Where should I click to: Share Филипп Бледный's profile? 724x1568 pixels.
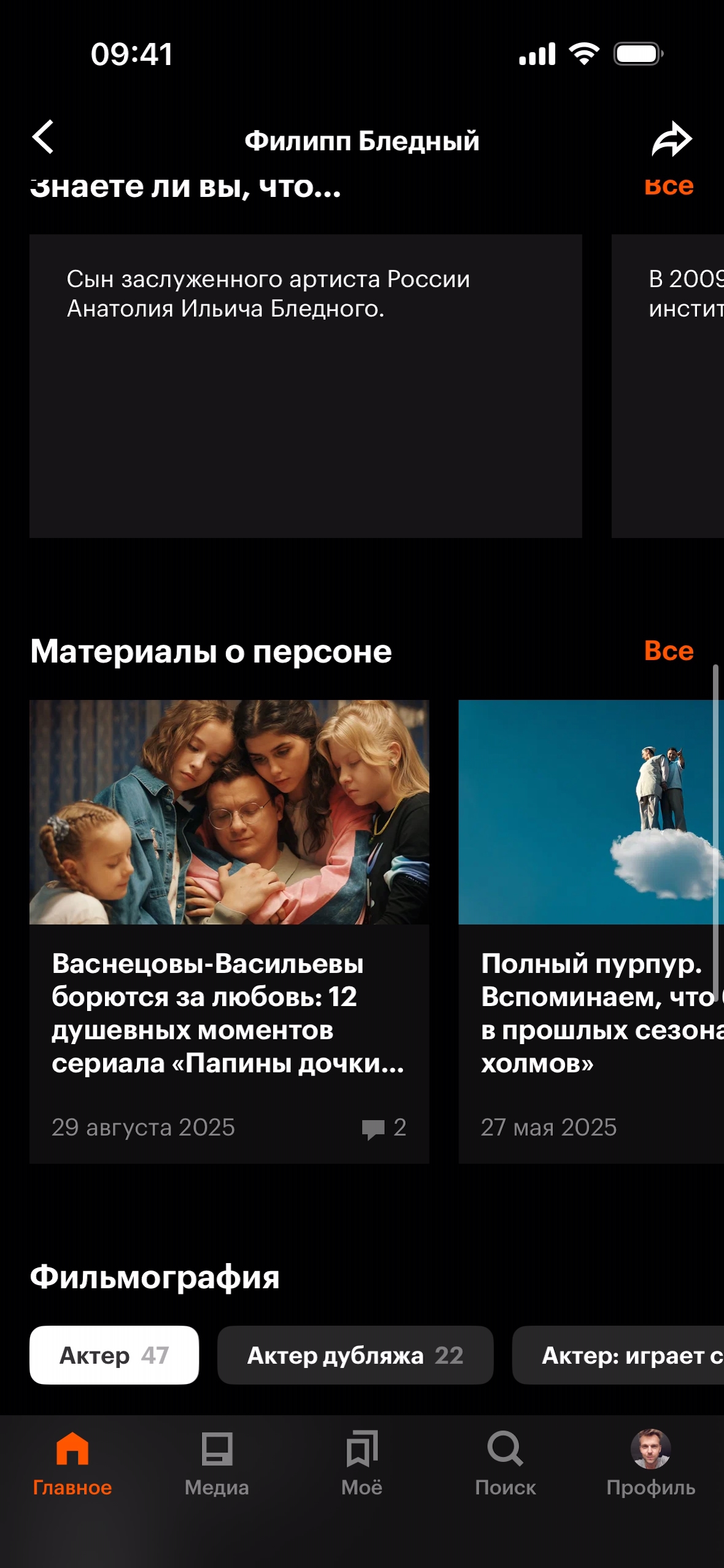point(671,140)
